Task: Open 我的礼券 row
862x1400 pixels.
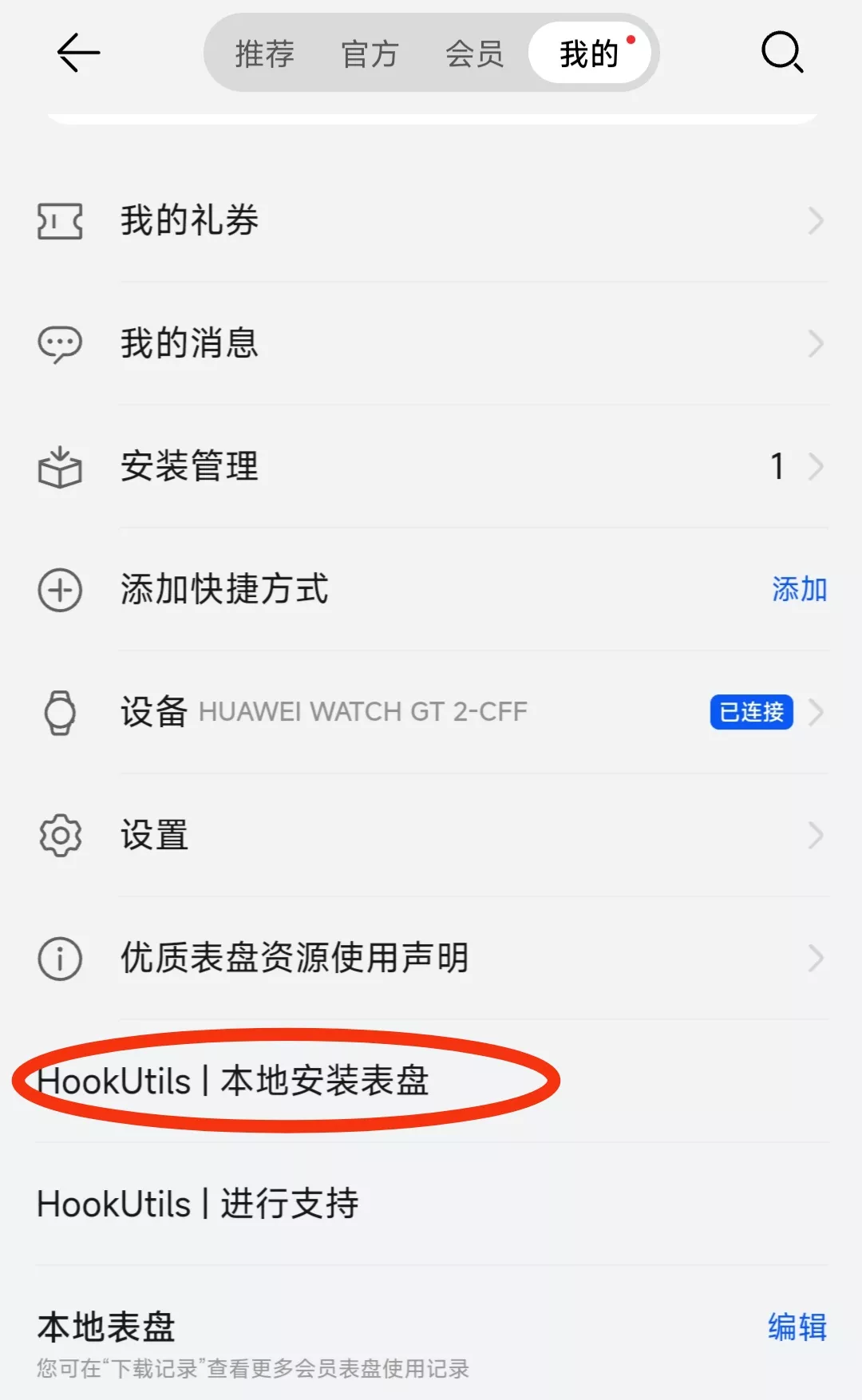Action: 431,221
